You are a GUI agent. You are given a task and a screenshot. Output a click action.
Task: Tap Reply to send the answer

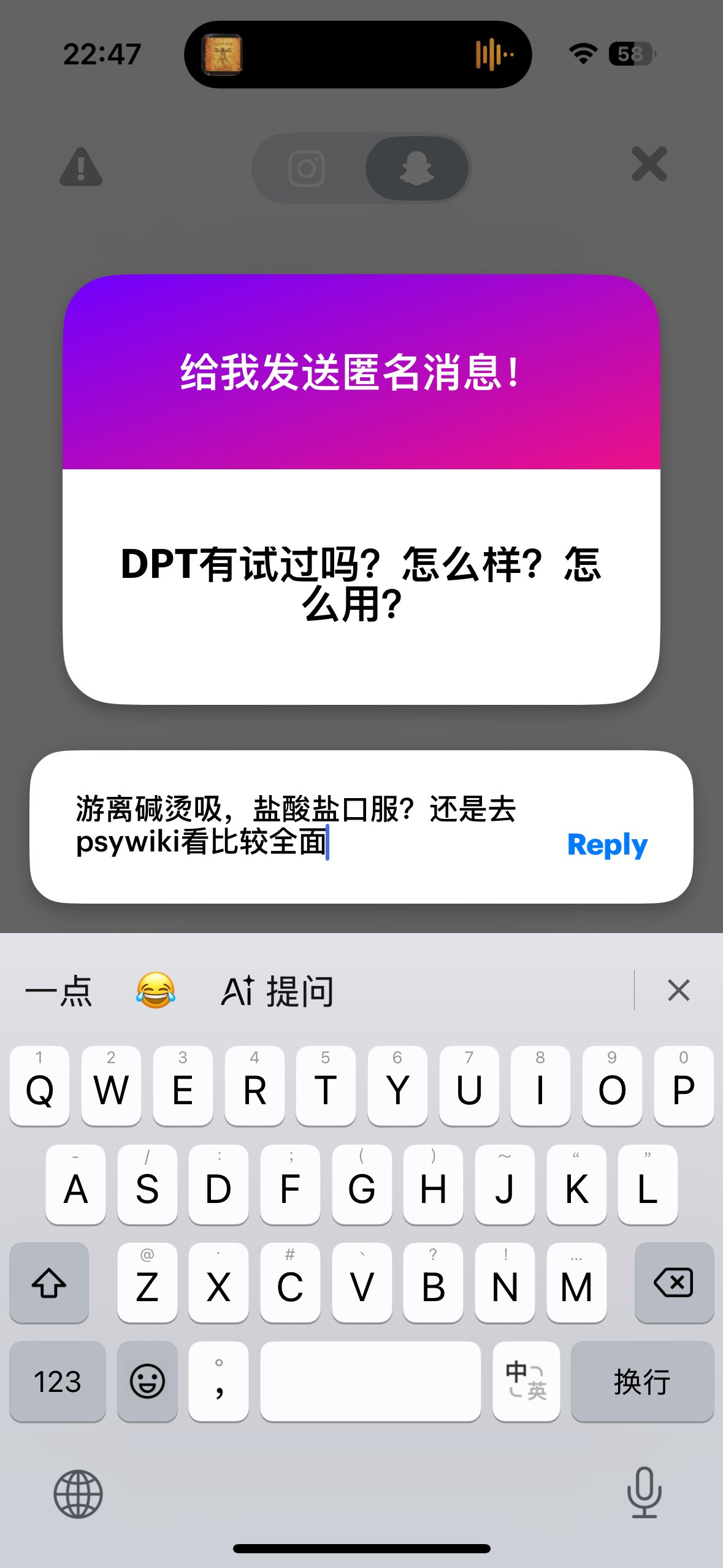606,845
